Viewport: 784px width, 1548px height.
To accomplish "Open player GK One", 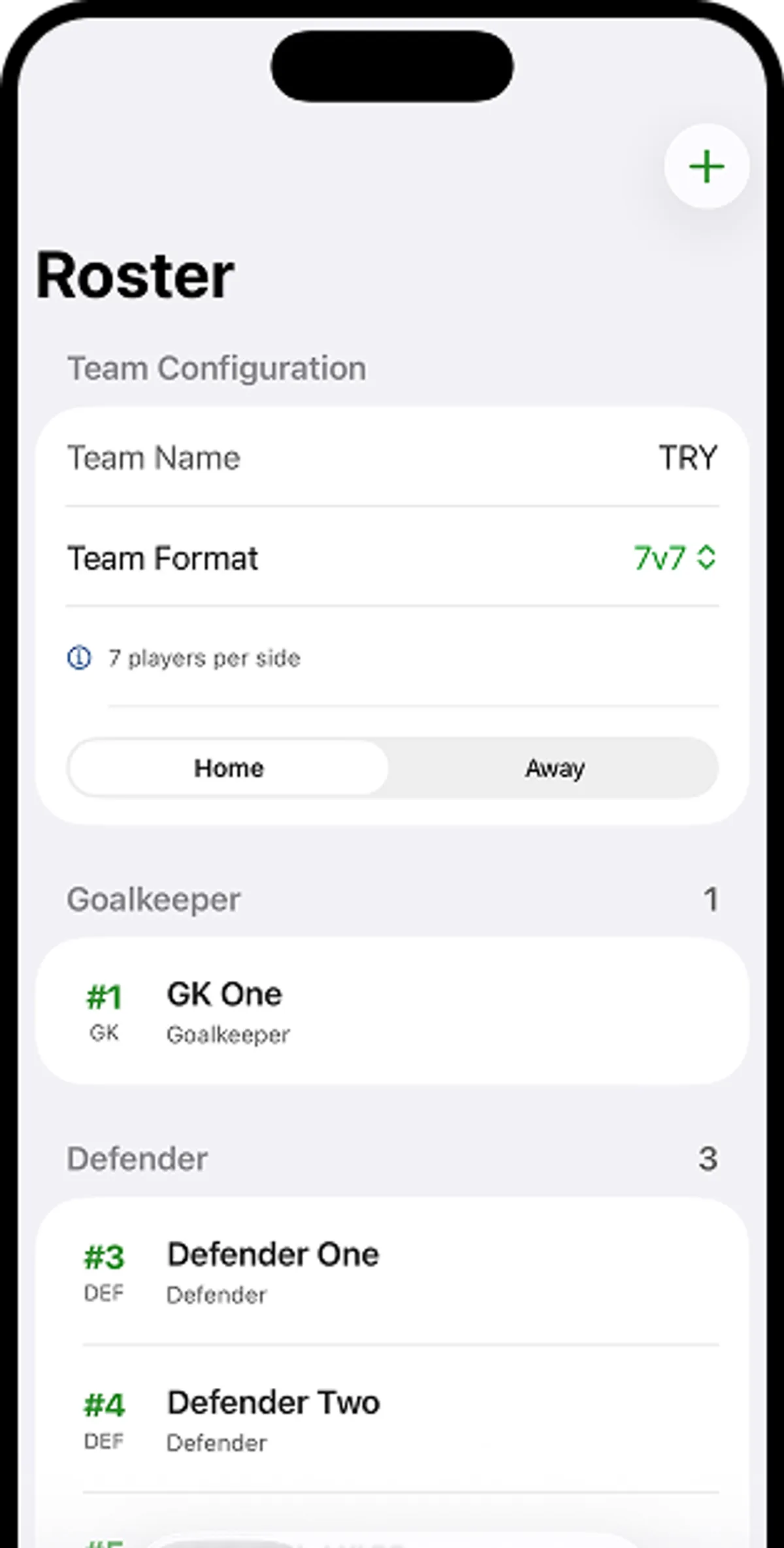I will [x=392, y=1012].
